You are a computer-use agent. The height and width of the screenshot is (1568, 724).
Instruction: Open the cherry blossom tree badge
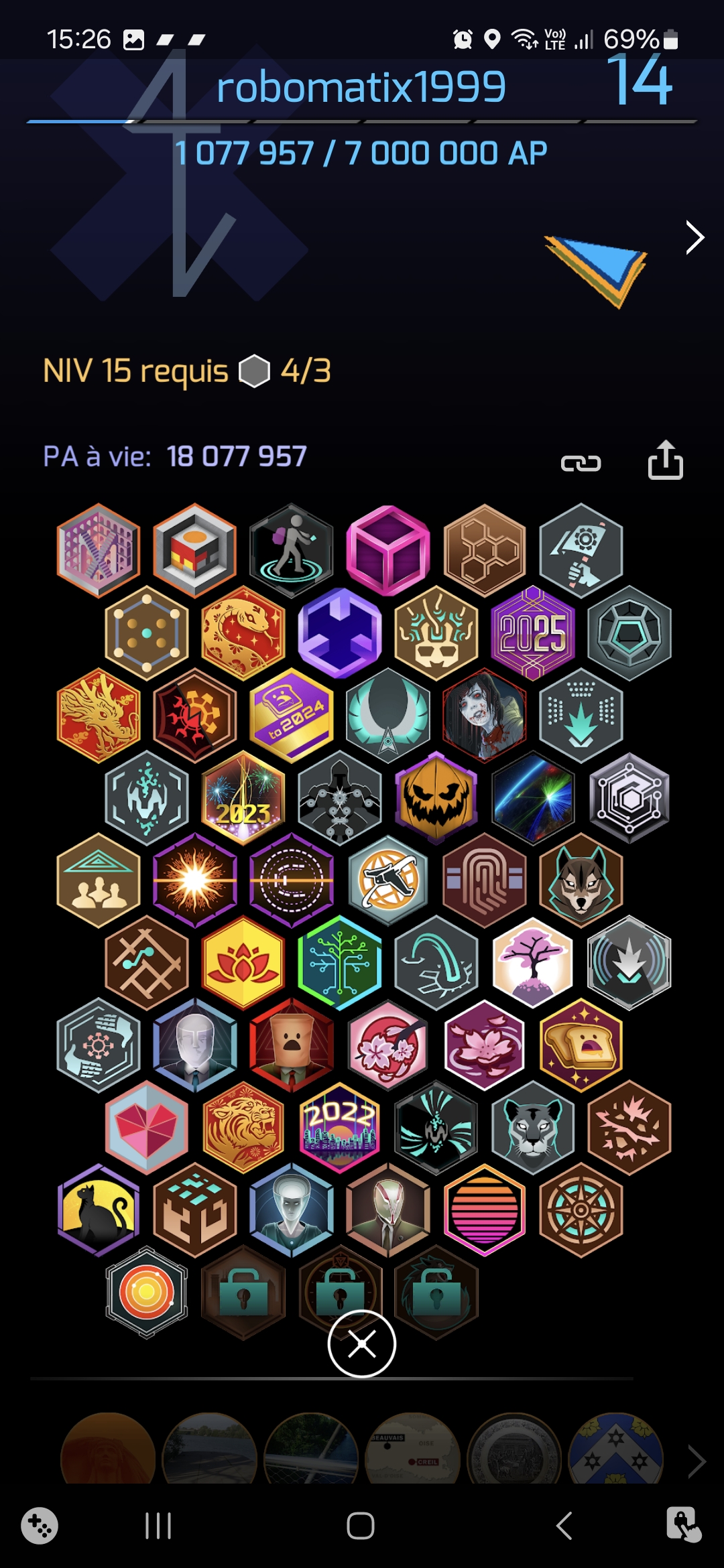coord(533,962)
